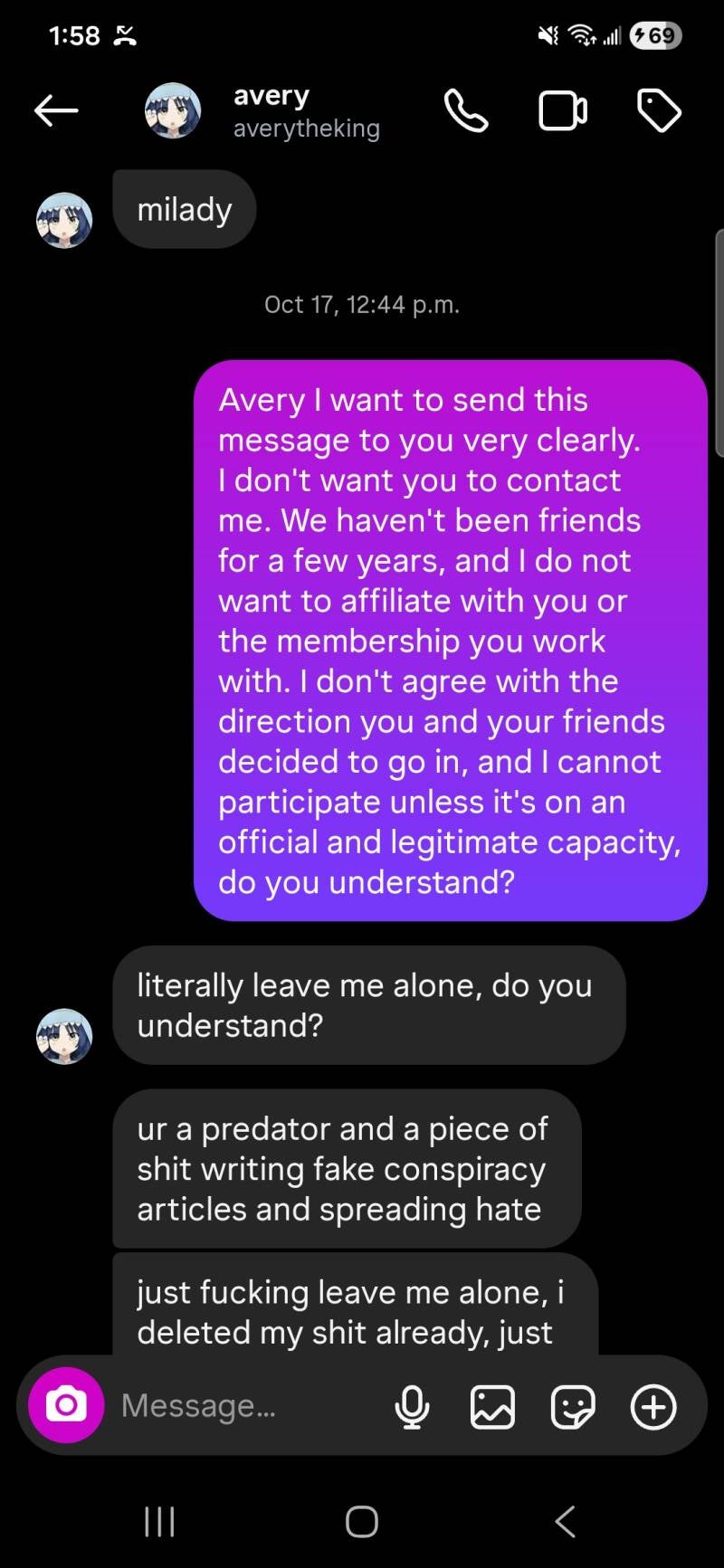Viewport: 724px width, 1568px height.
Task: Tap the system home button
Action: [362, 1522]
